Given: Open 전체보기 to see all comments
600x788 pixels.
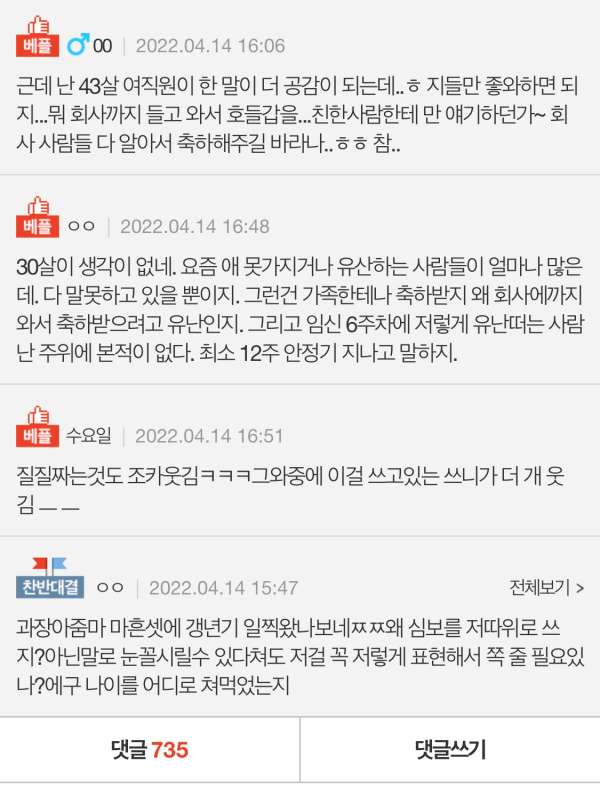Looking at the screenshot, I should (546, 586).
